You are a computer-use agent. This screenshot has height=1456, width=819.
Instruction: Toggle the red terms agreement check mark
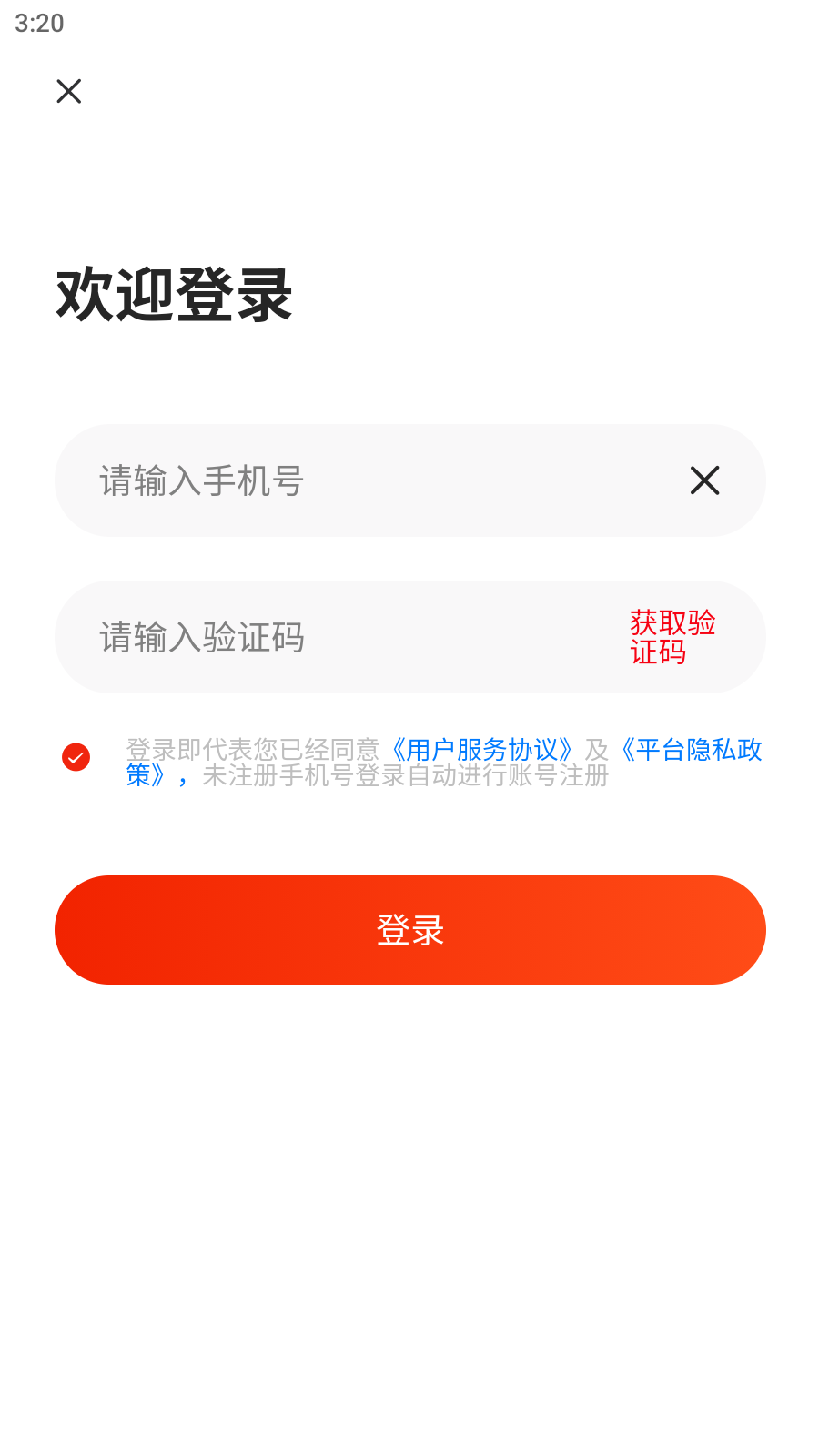(77, 755)
